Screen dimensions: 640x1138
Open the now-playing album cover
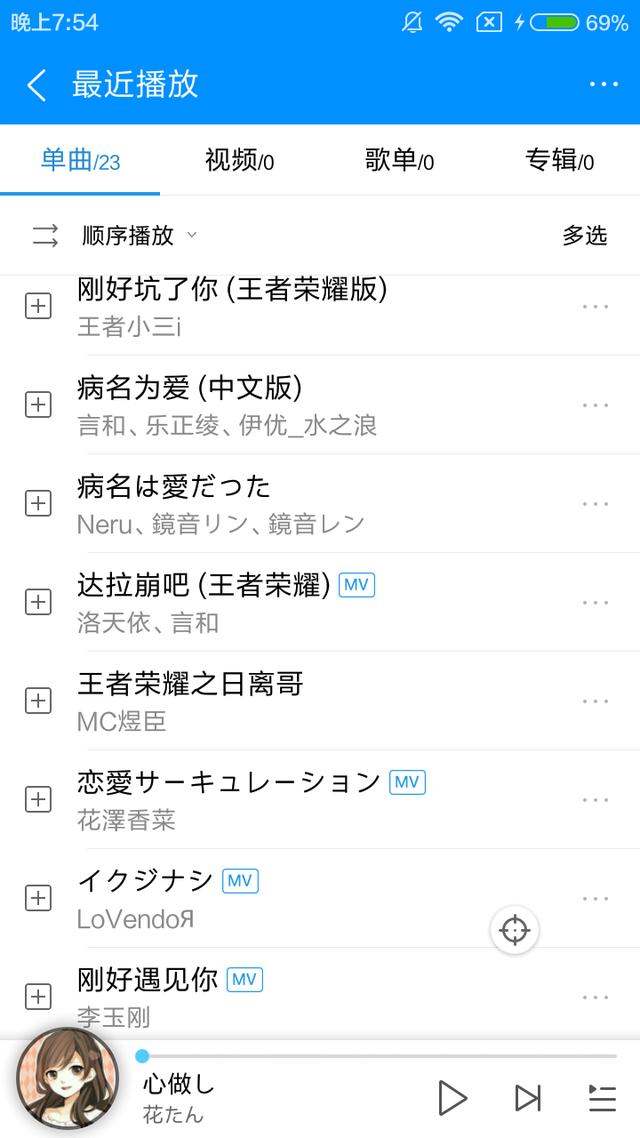67,1078
